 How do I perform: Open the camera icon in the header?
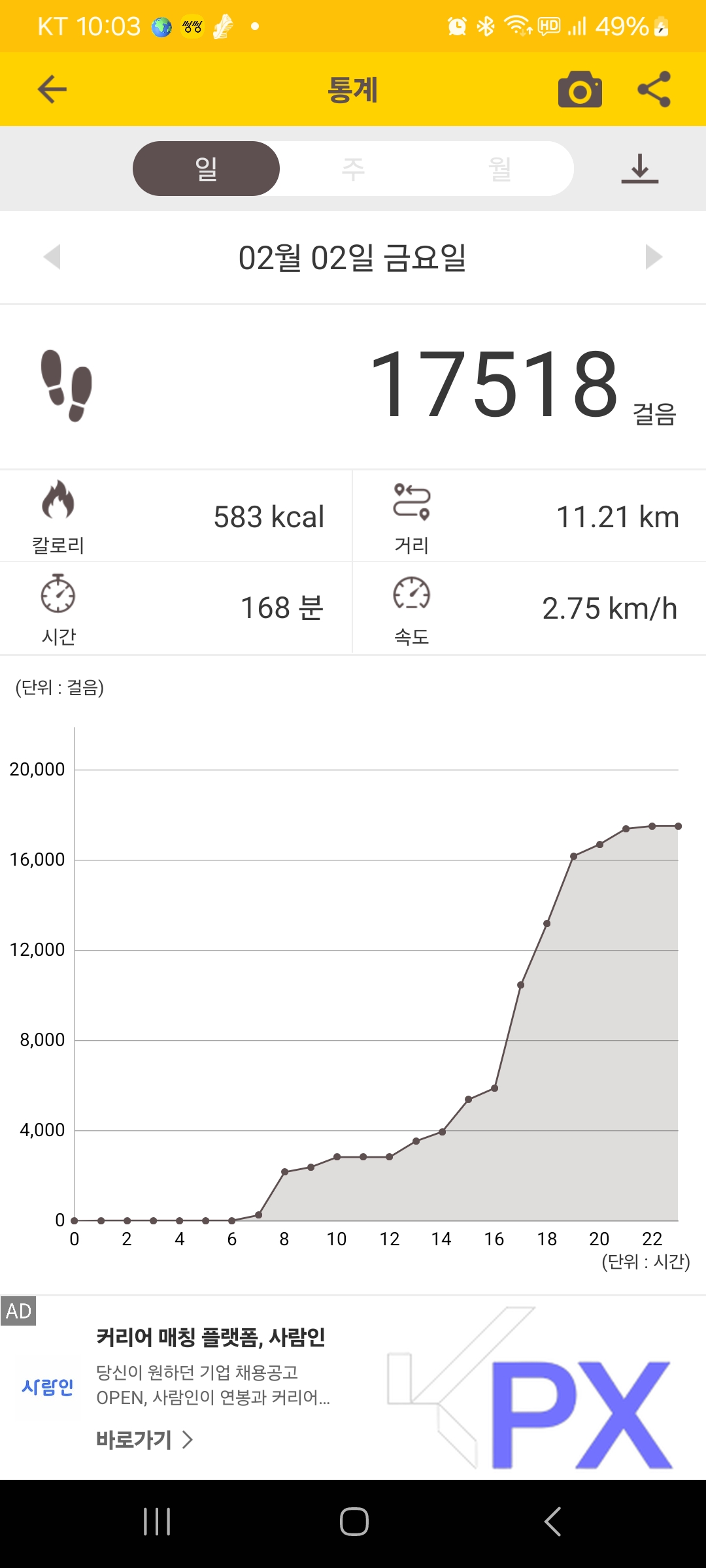(x=580, y=90)
